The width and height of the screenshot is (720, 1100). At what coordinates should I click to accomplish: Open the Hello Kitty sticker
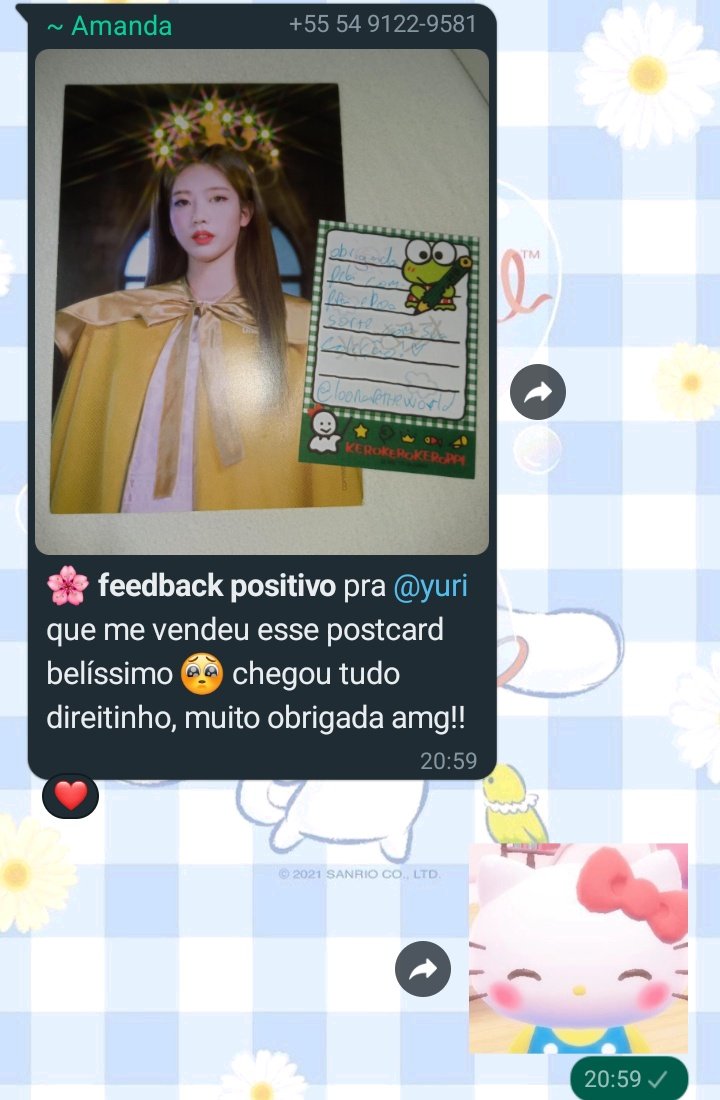(x=578, y=948)
